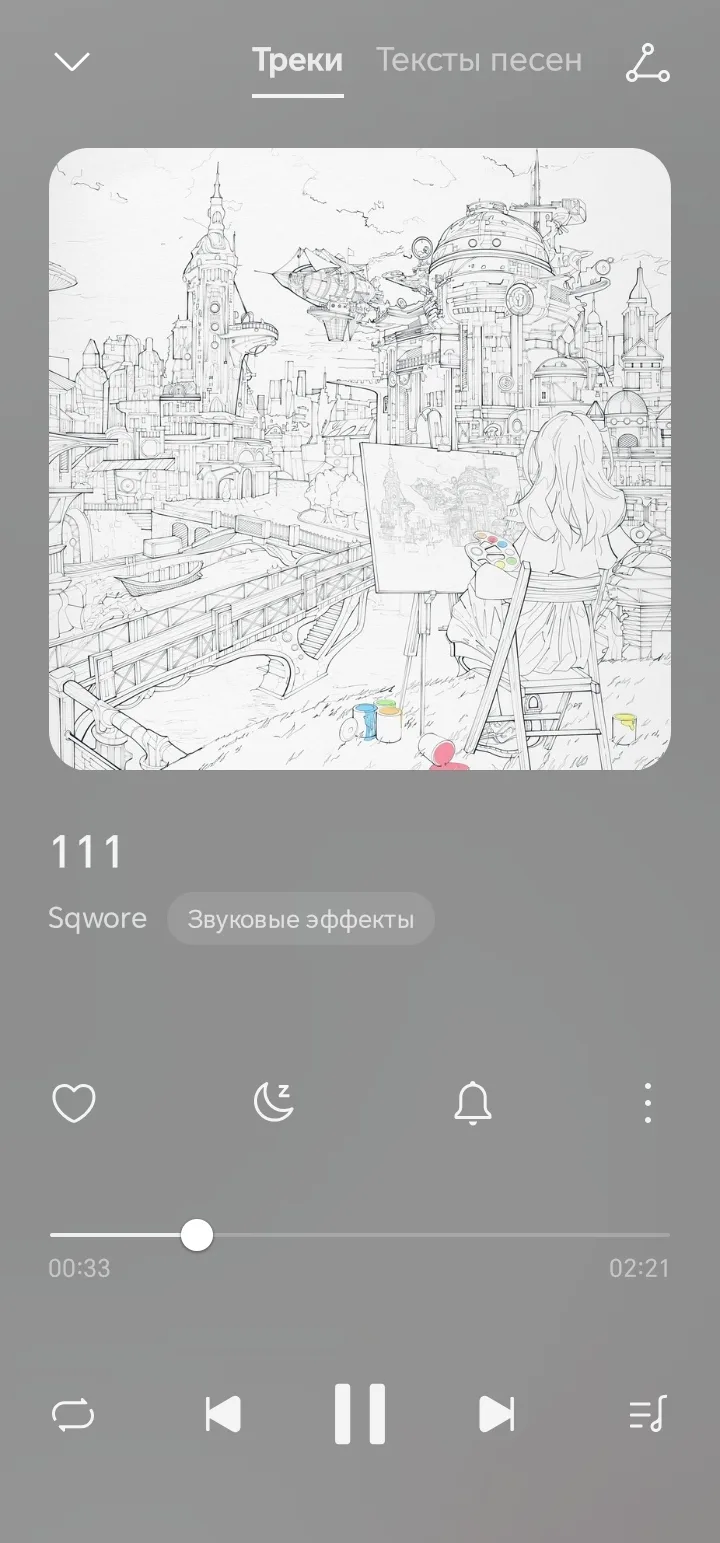Open the artist Sqwore
720x1543 pixels.
click(x=98, y=918)
